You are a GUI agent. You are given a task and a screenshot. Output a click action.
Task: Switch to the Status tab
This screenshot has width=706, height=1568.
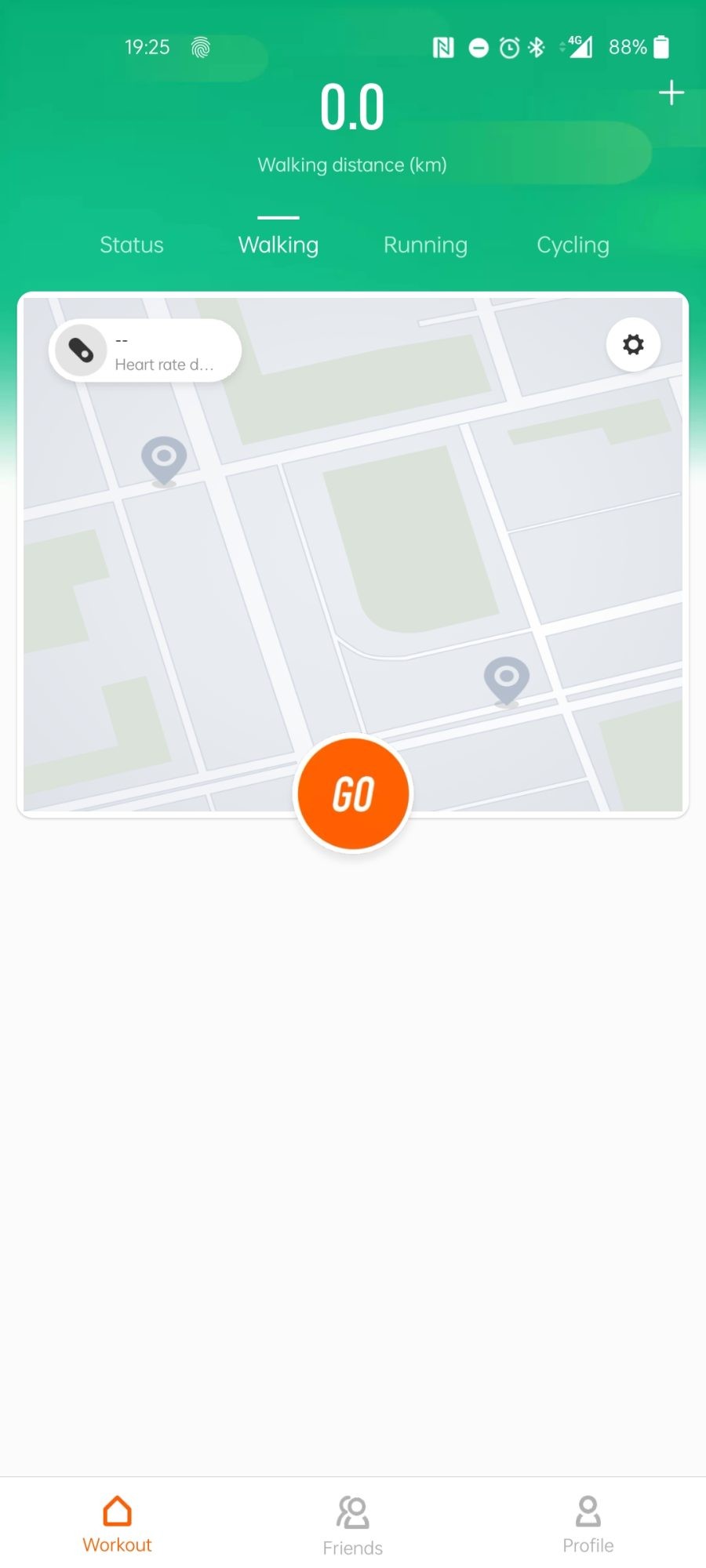(x=132, y=245)
